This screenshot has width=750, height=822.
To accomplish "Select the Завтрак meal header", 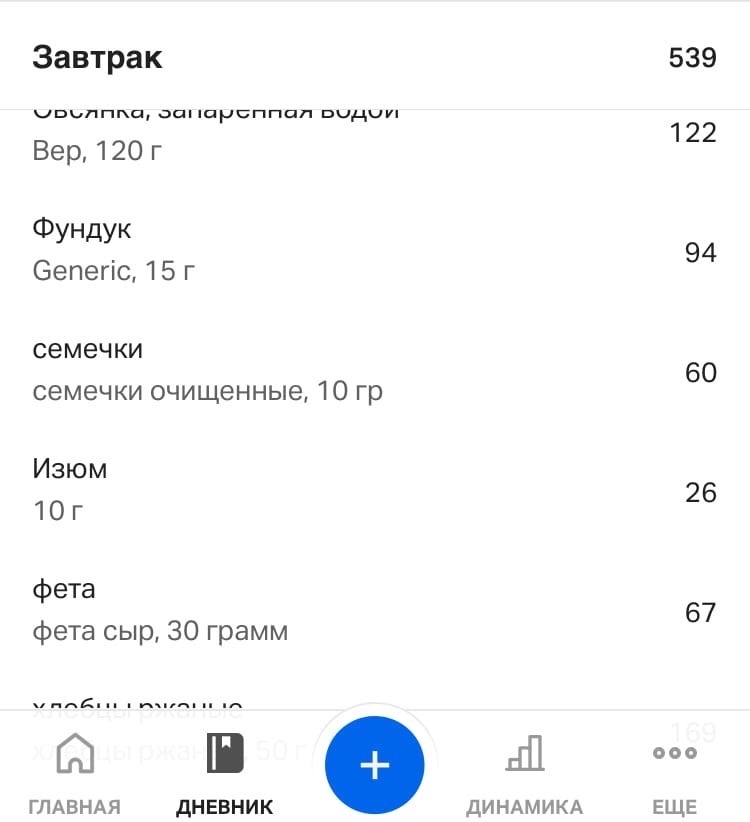I will pos(97,57).
